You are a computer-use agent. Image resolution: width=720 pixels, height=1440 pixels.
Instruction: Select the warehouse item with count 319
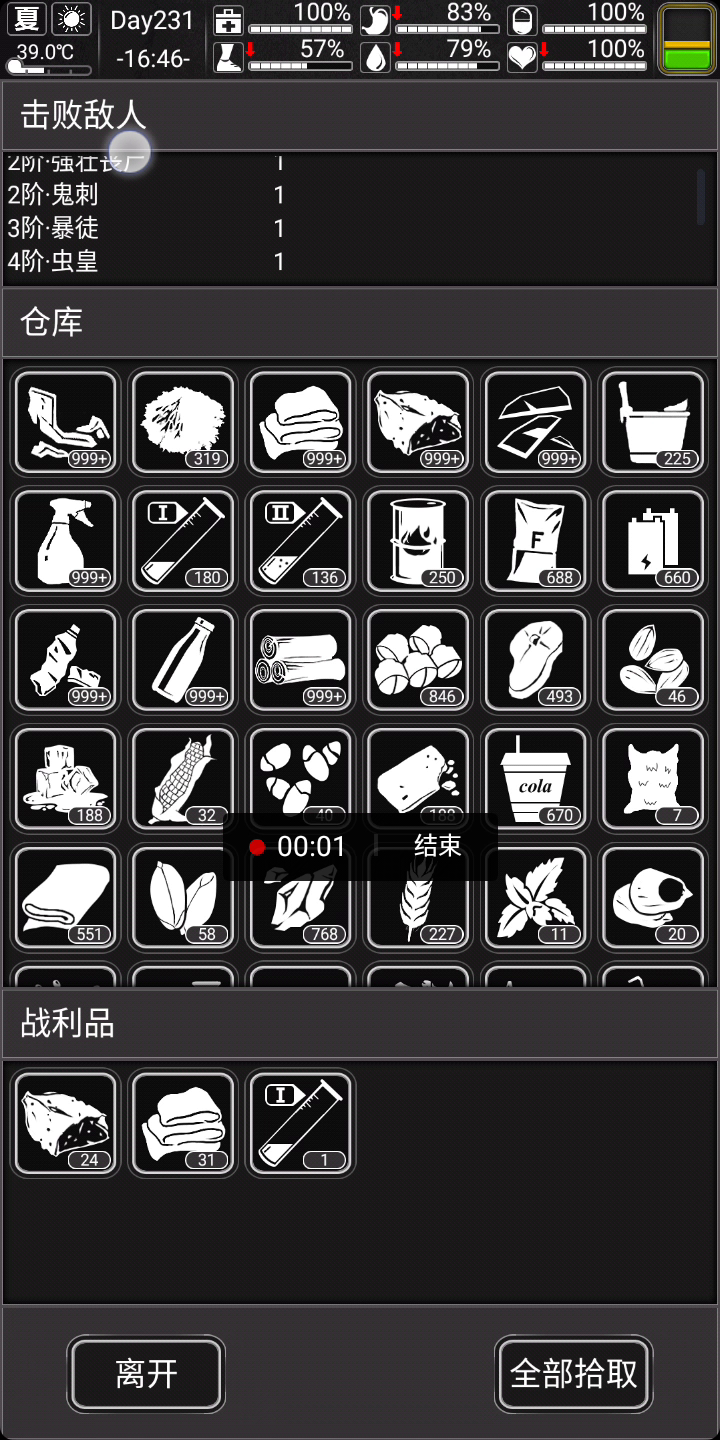point(183,422)
